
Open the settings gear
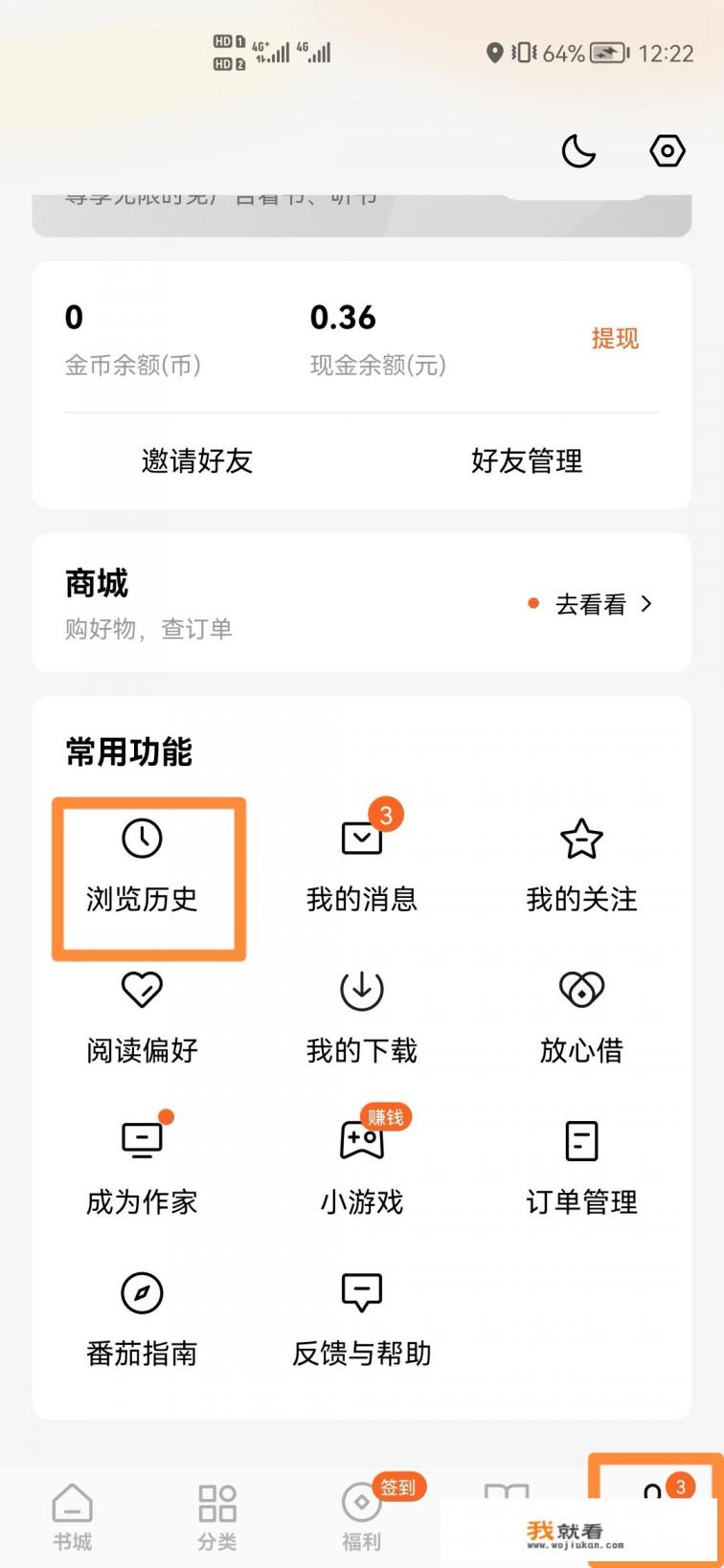(x=667, y=150)
